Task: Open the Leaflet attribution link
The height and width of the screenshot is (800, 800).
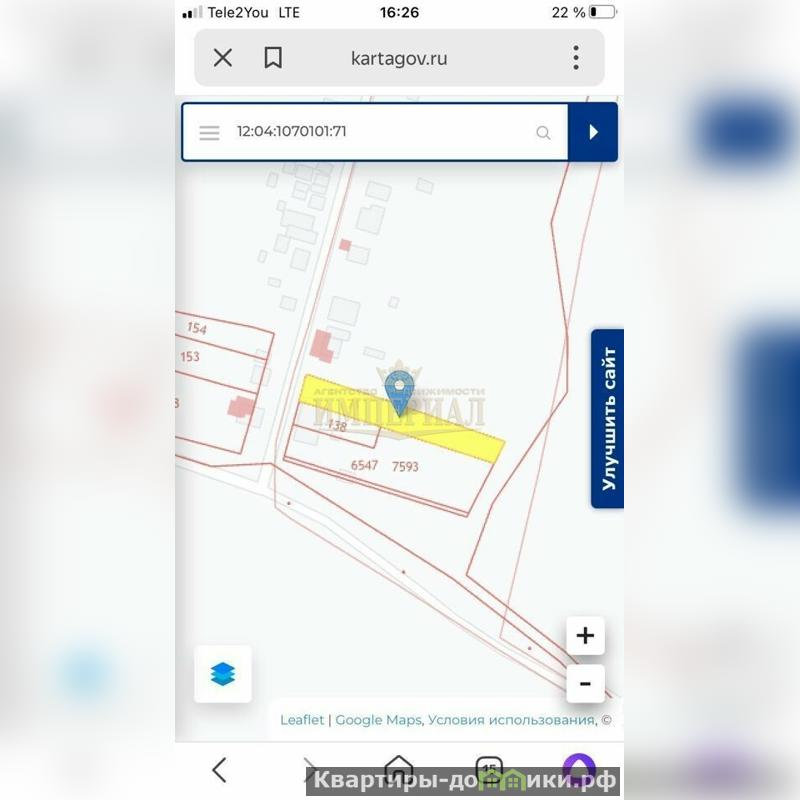Action: click(302, 720)
